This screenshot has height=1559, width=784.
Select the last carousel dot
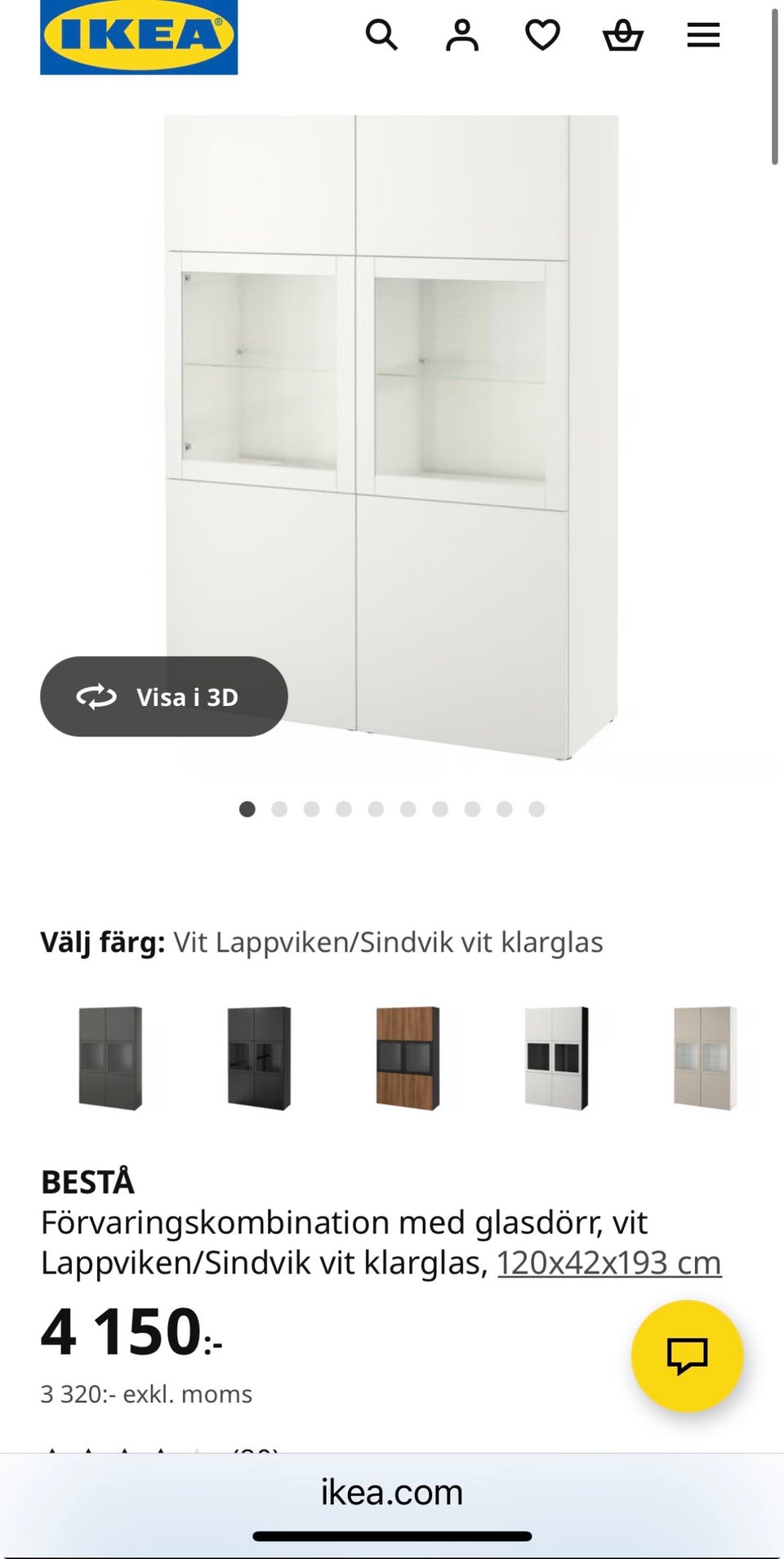pyautogui.click(x=537, y=809)
